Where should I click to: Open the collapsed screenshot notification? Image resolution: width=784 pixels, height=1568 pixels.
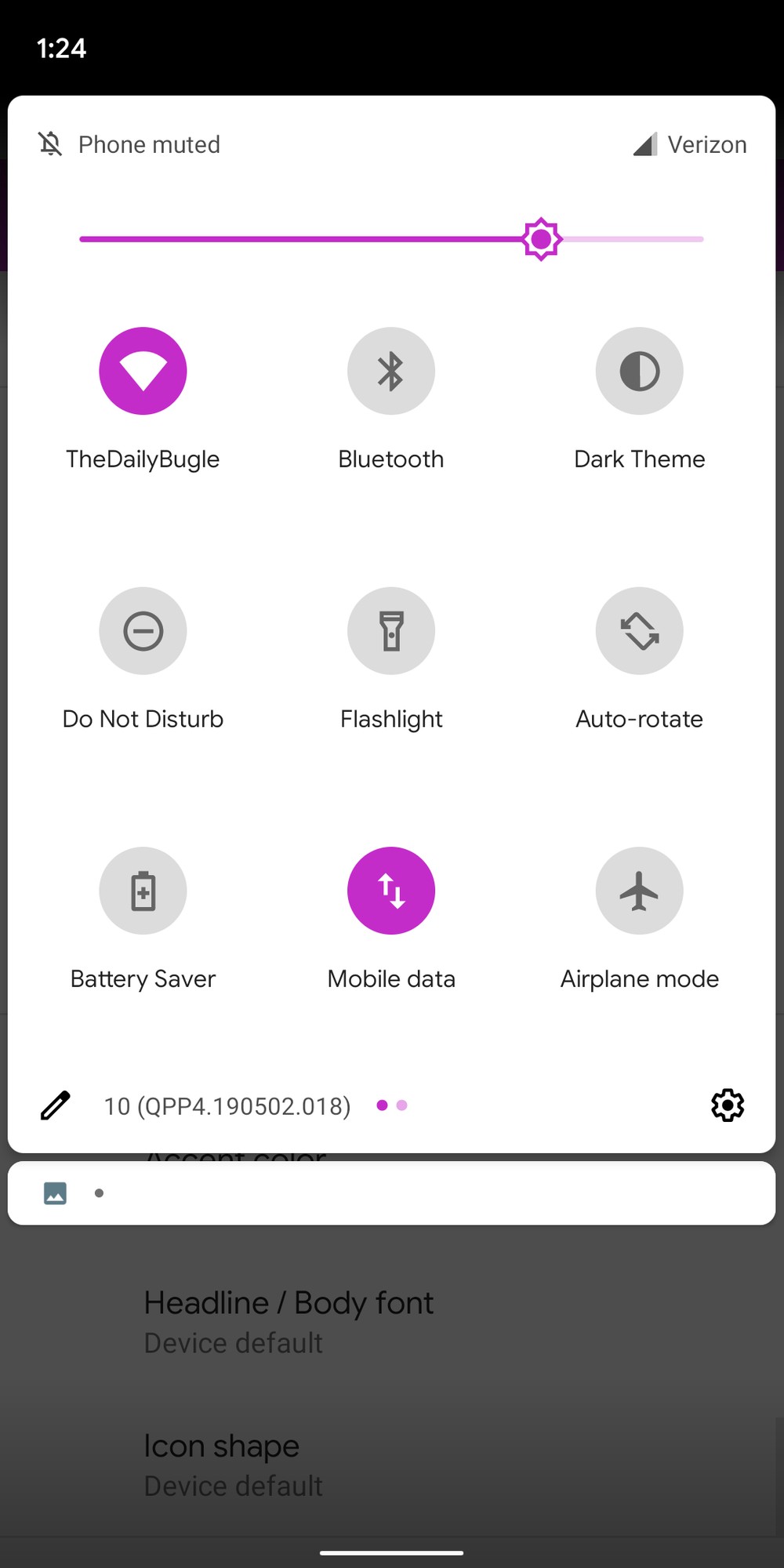(391, 1193)
